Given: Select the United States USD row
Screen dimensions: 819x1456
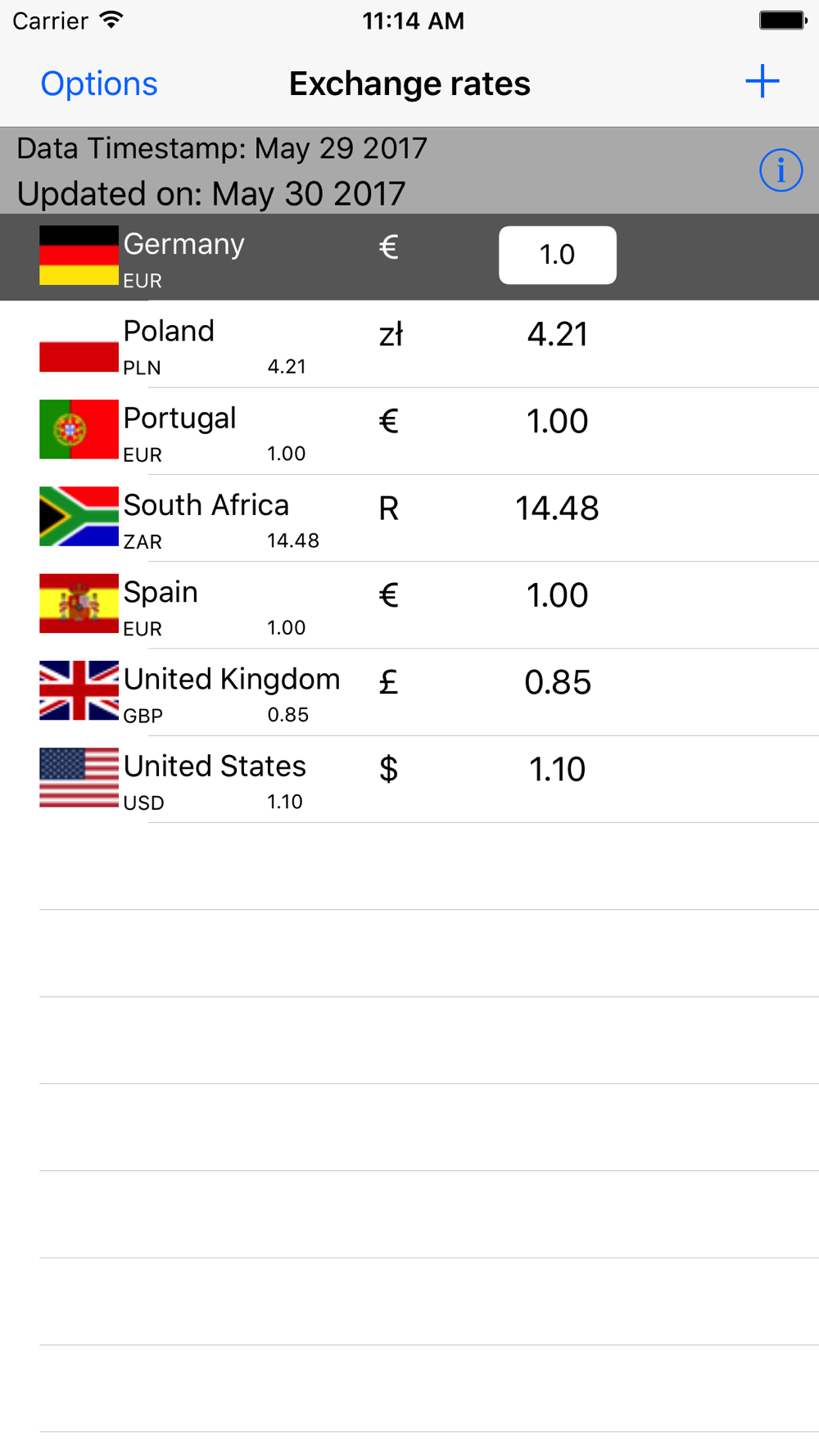Looking at the screenshot, I should (x=409, y=780).
